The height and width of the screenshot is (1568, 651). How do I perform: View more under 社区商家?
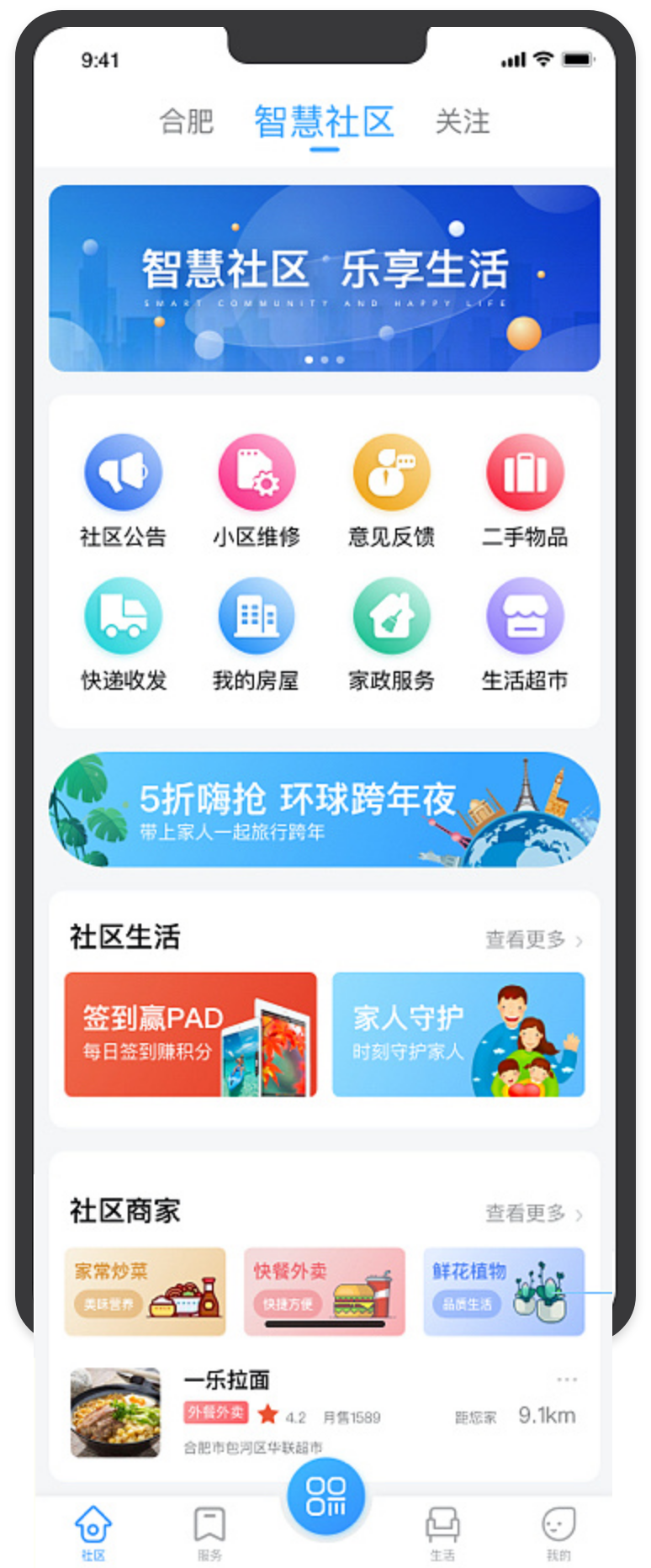point(532,1213)
